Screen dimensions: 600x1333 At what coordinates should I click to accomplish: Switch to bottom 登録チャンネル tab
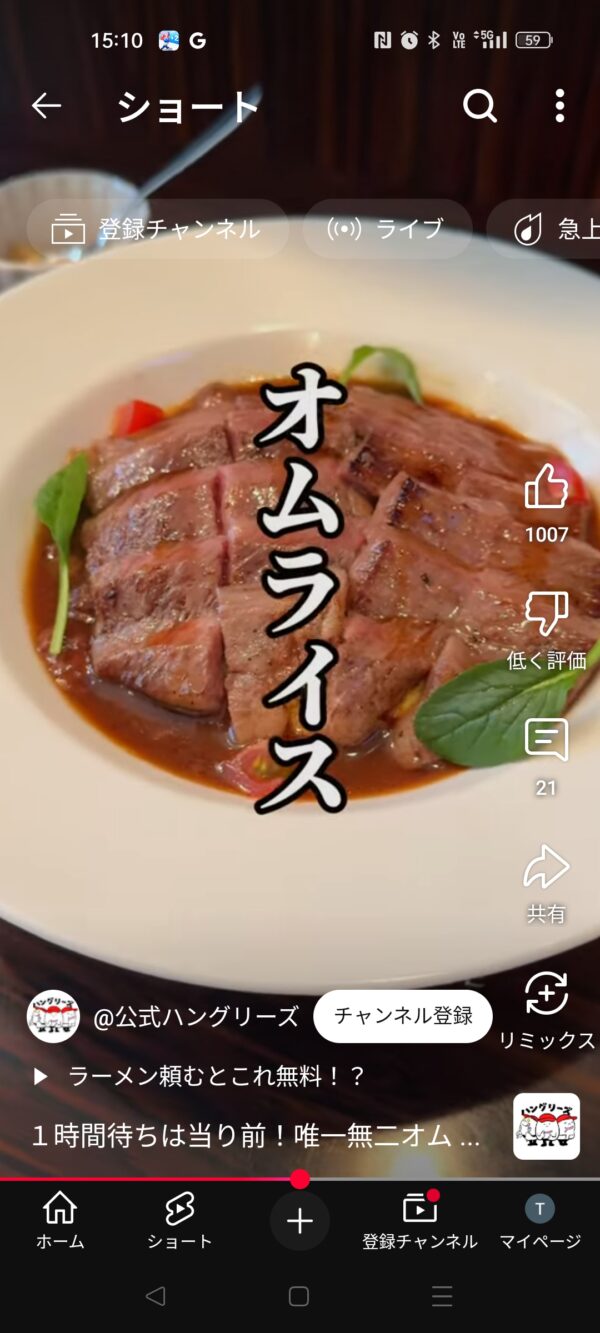coord(420,1221)
